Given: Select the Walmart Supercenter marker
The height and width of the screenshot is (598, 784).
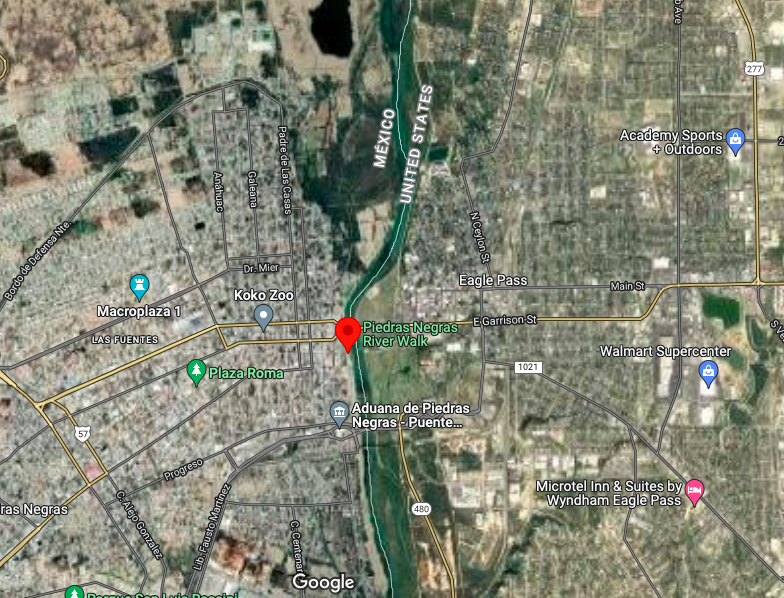Looking at the screenshot, I should (x=708, y=374).
